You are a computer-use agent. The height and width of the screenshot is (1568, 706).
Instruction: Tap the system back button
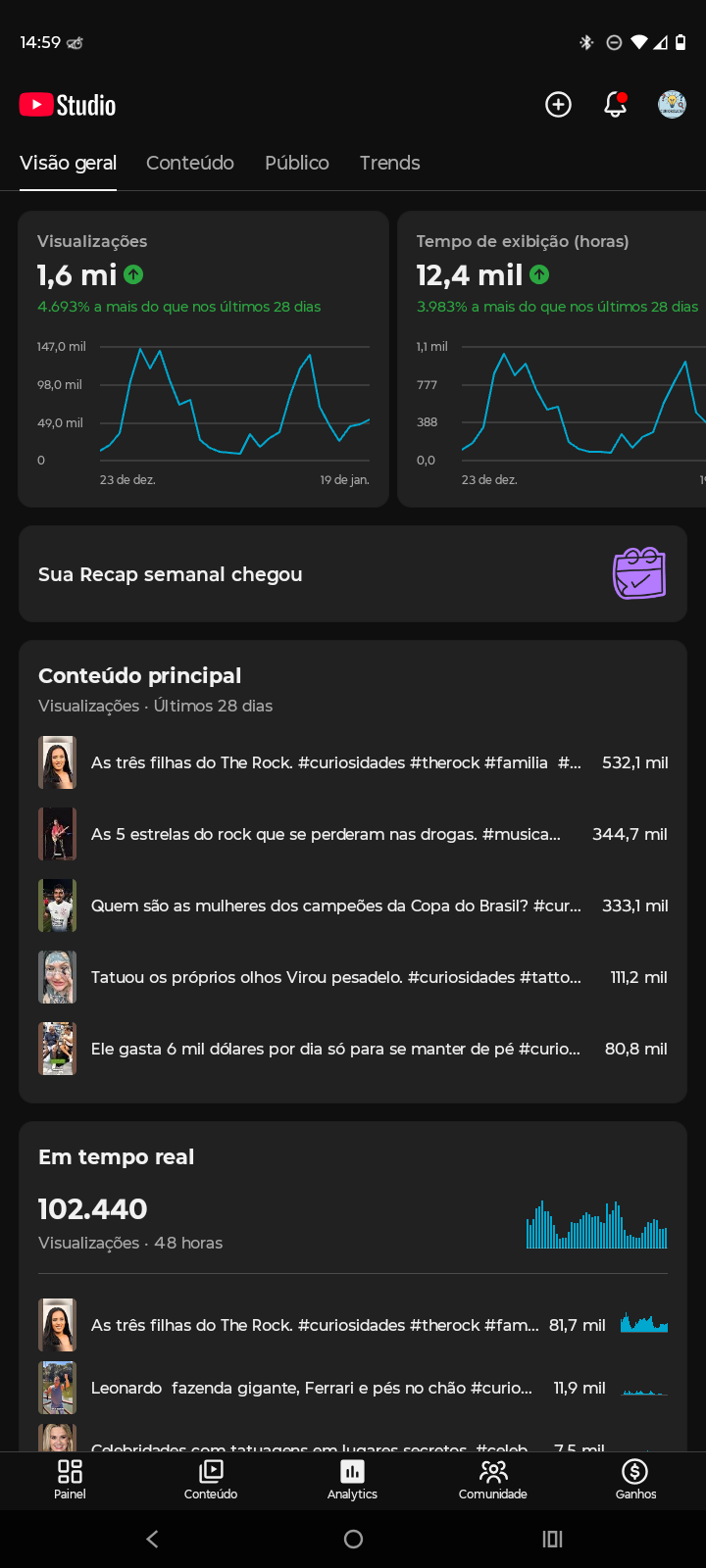(x=152, y=1540)
